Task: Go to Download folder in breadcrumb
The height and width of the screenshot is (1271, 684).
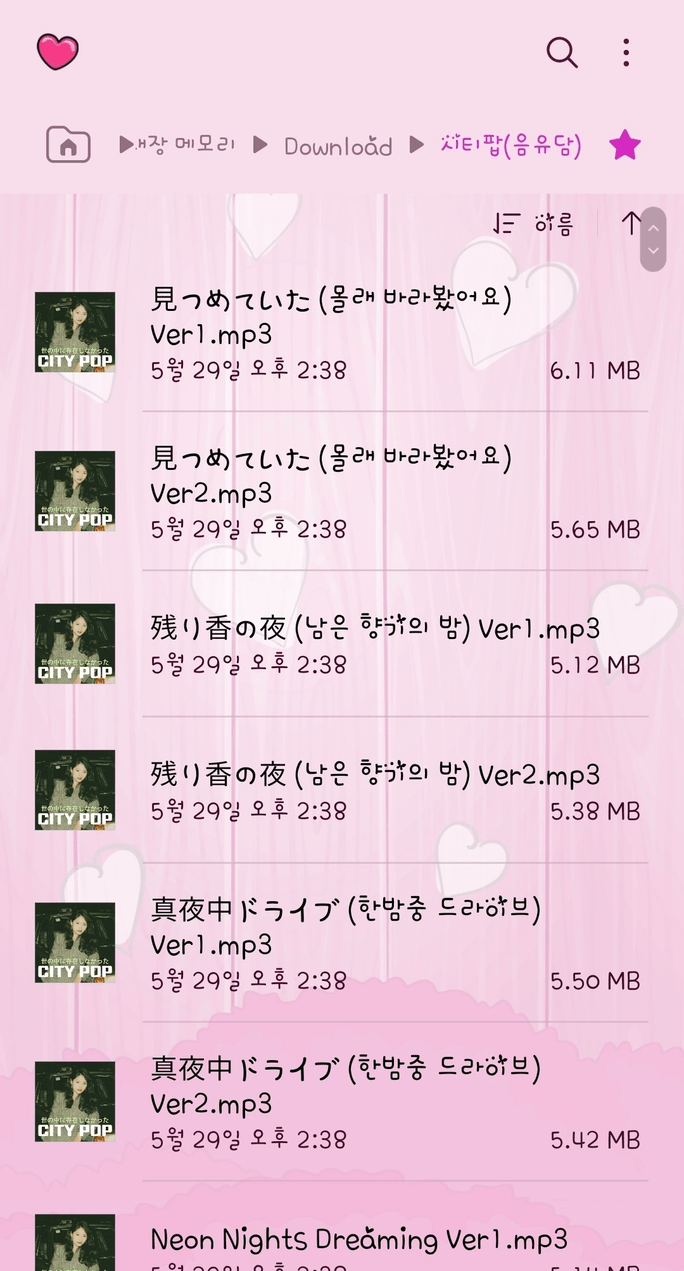Action: tap(338, 146)
